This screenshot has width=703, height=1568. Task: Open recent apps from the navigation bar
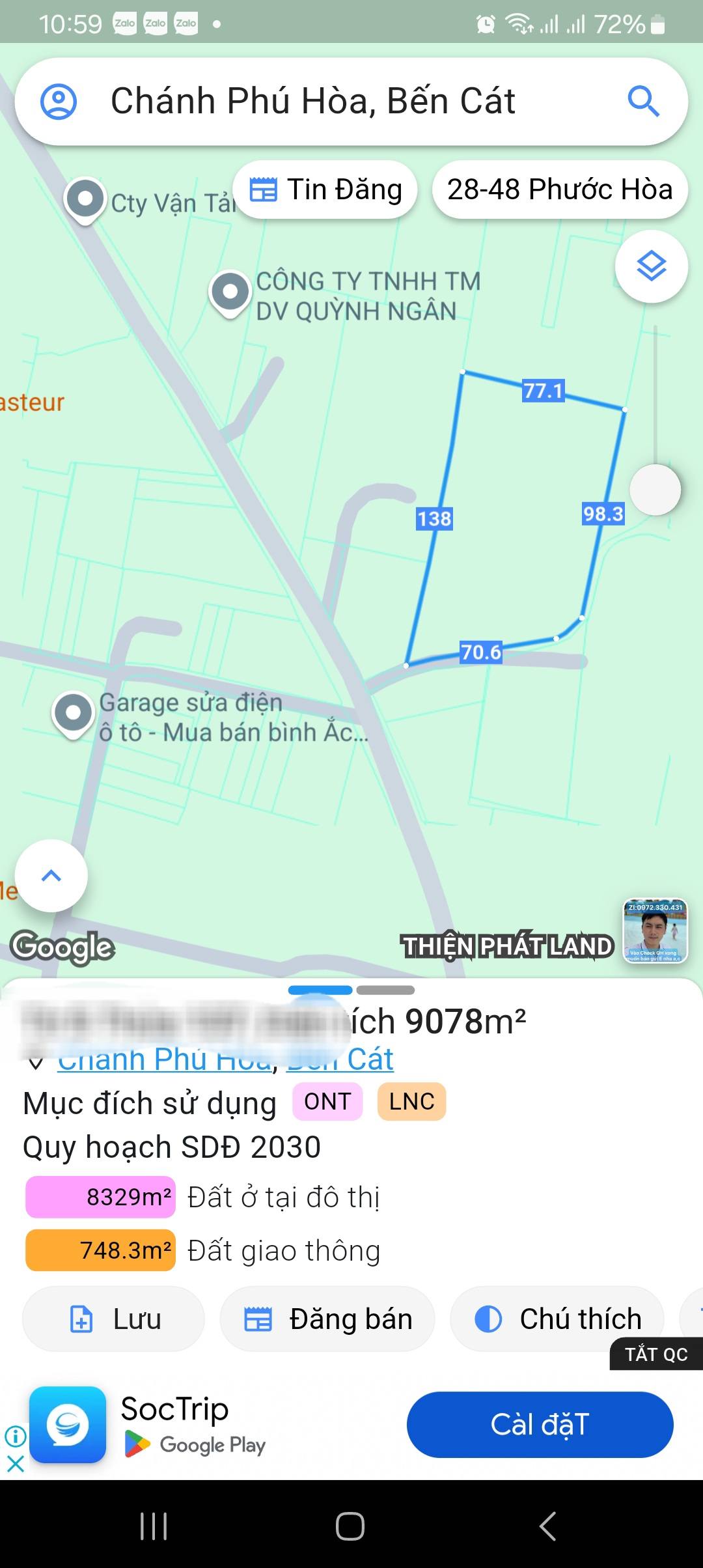[154, 1526]
